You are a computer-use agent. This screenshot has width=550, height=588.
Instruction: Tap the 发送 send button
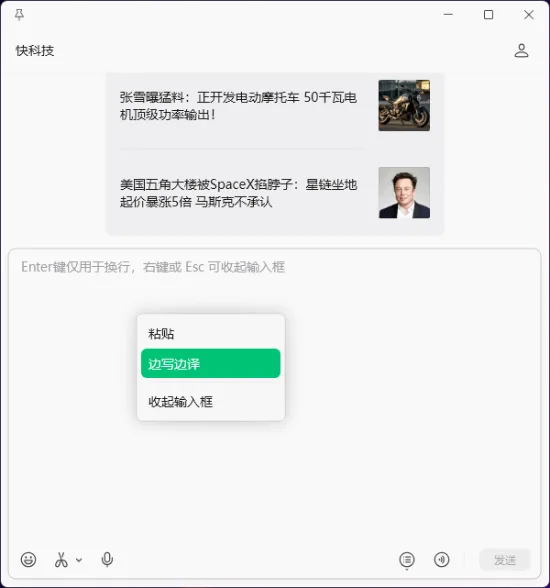[505, 560]
